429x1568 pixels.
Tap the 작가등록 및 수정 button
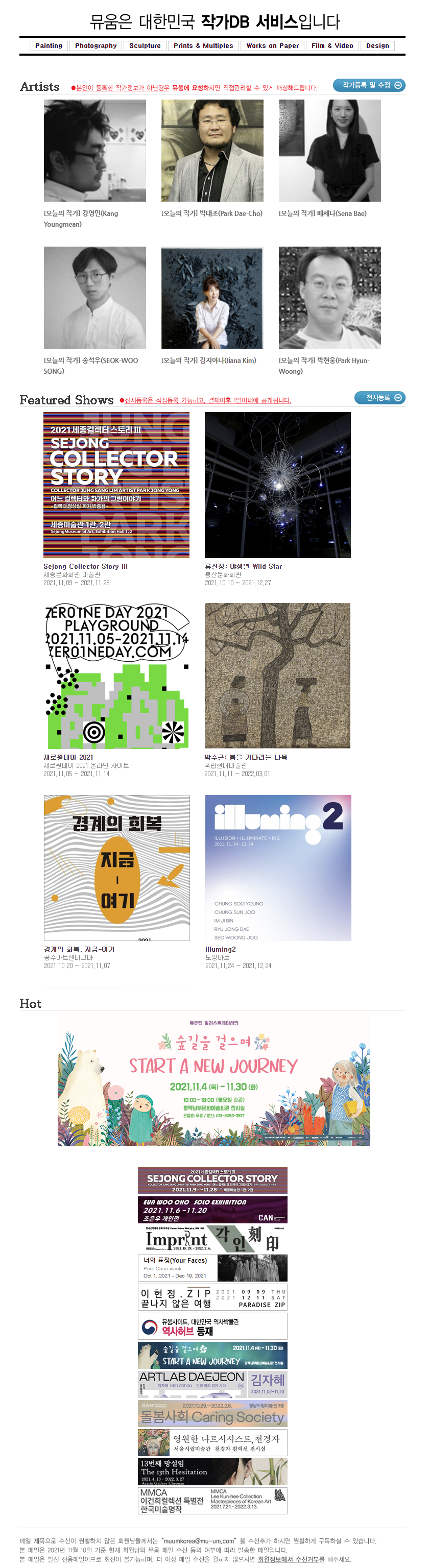coord(369,85)
